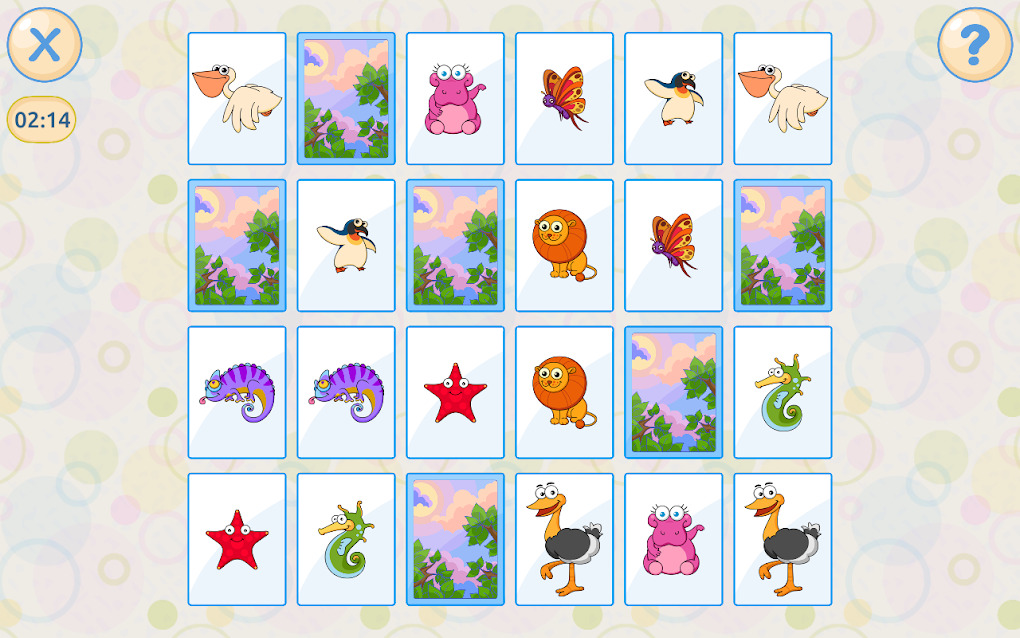The height and width of the screenshot is (638, 1020).
Task: Flip hidden card between pelican and seahorse
Action: (782, 245)
